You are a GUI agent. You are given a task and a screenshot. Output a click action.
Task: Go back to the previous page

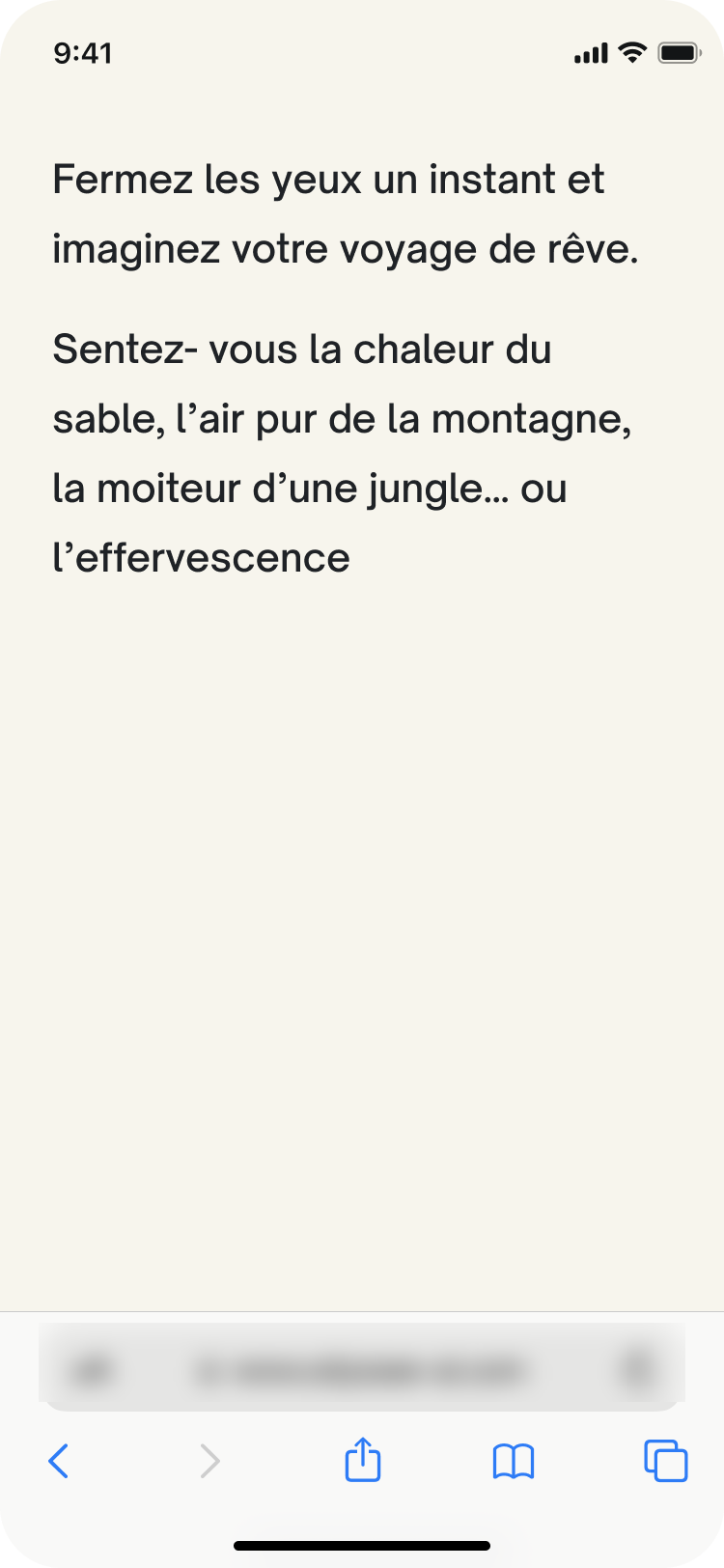[59, 1461]
